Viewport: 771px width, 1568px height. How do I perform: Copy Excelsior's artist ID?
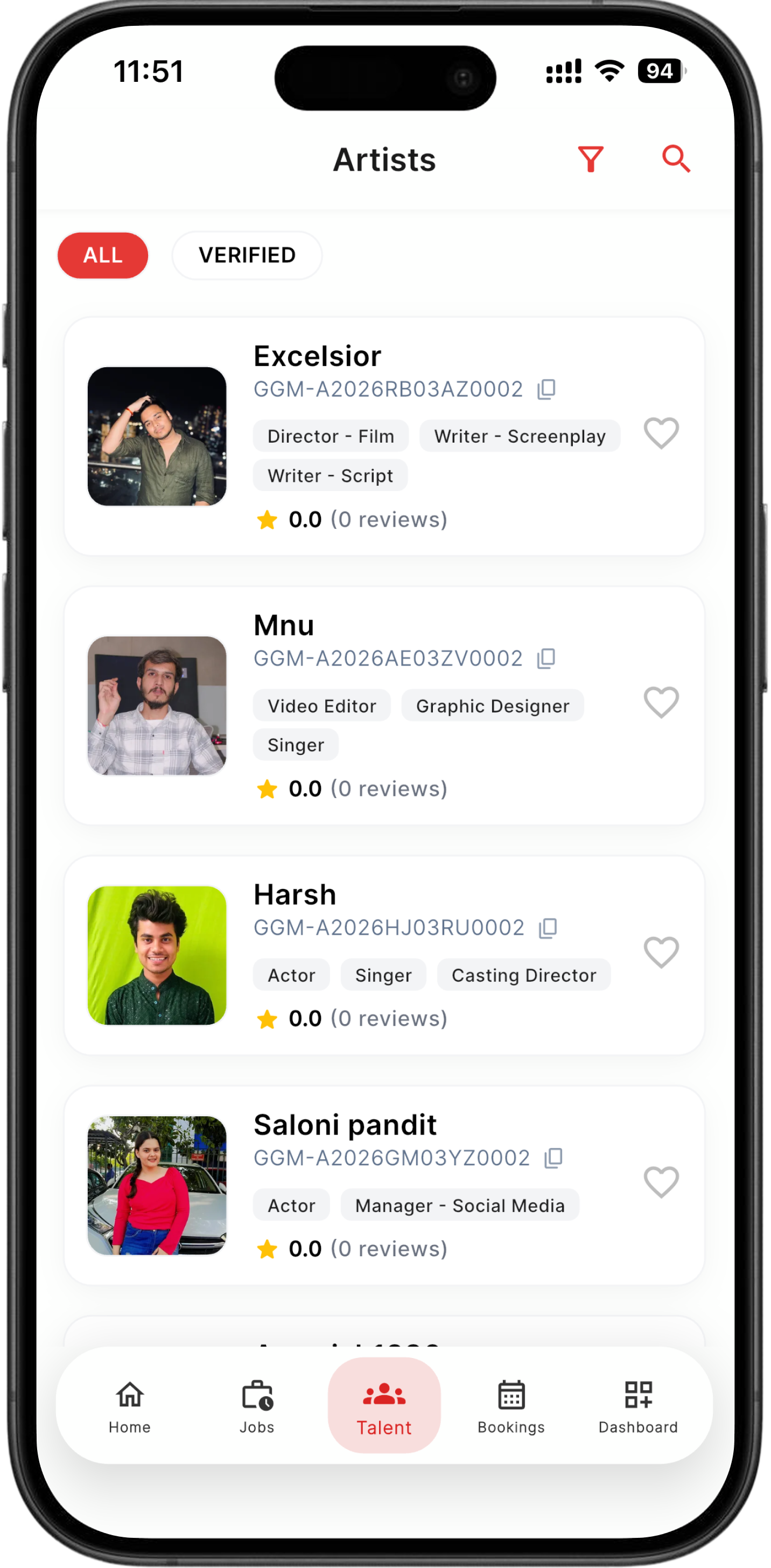click(546, 389)
